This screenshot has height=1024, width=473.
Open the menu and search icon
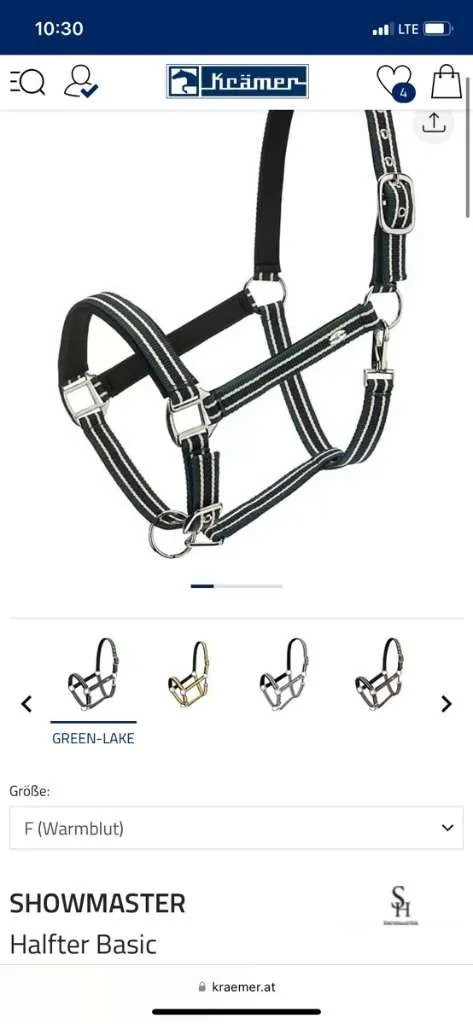pyautogui.click(x=27, y=83)
